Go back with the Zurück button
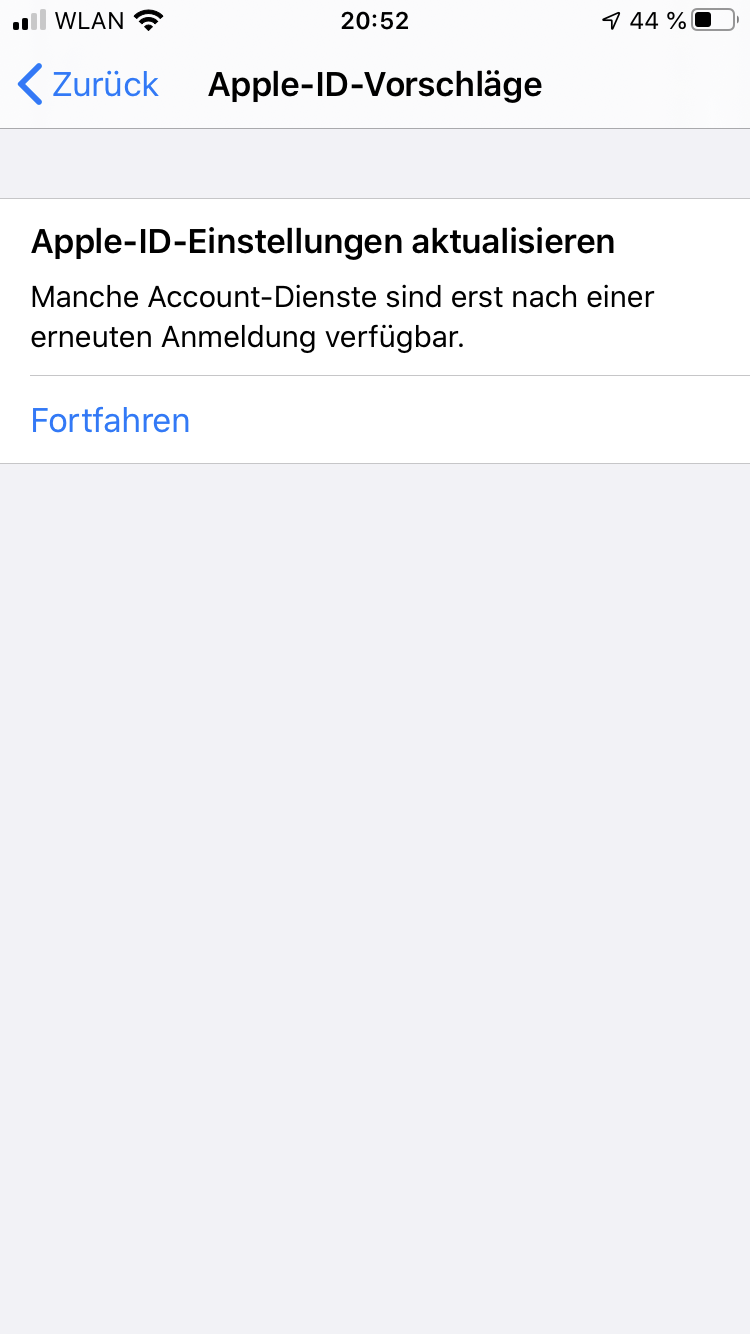 [88, 85]
